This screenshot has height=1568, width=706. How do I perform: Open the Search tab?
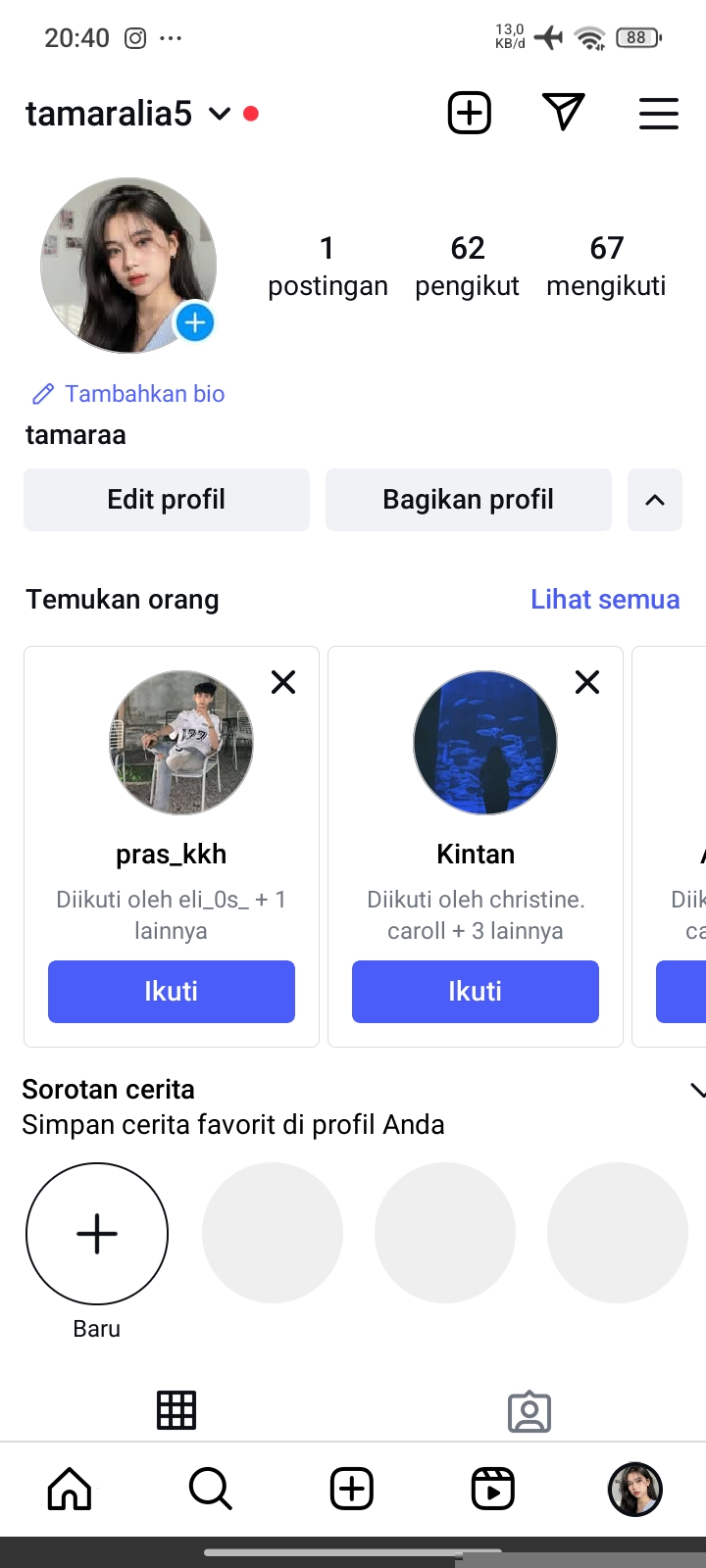click(x=211, y=1489)
